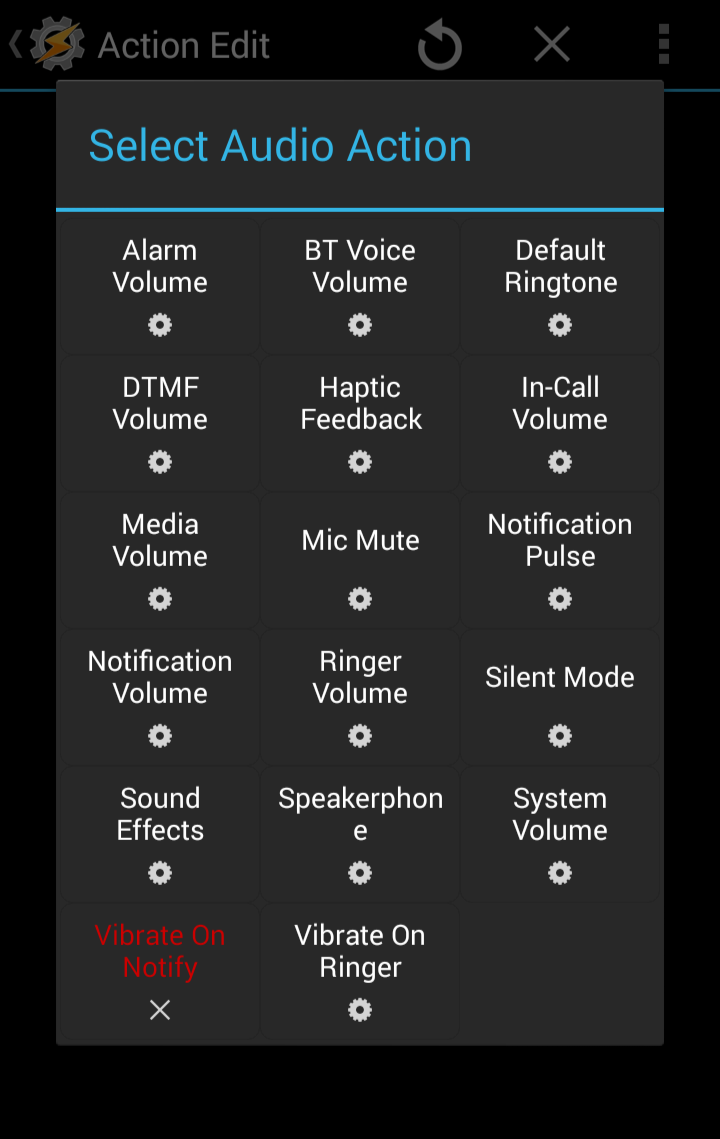The width and height of the screenshot is (720, 1139).
Task: Tap the gear under Media Volume
Action: point(159,598)
